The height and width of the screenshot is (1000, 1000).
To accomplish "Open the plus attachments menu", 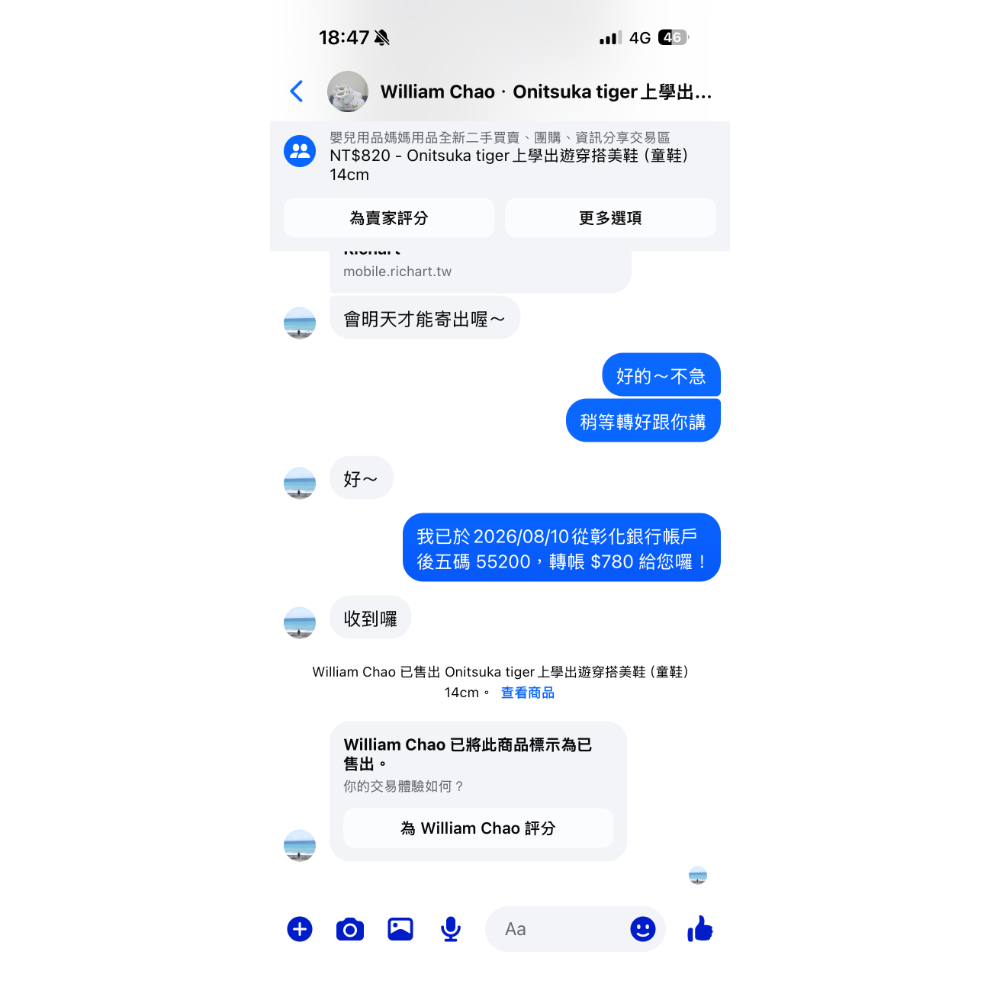I will pyautogui.click(x=300, y=929).
